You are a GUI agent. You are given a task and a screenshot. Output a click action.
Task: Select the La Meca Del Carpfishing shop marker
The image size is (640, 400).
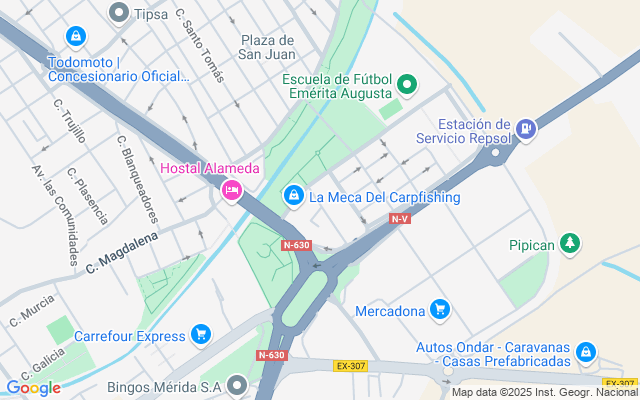tap(294, 196)
